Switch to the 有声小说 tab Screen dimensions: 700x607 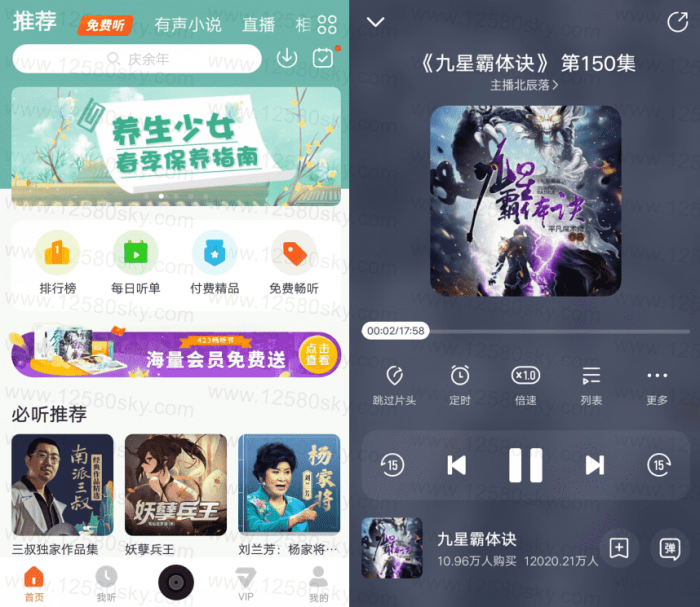[188, 25]
